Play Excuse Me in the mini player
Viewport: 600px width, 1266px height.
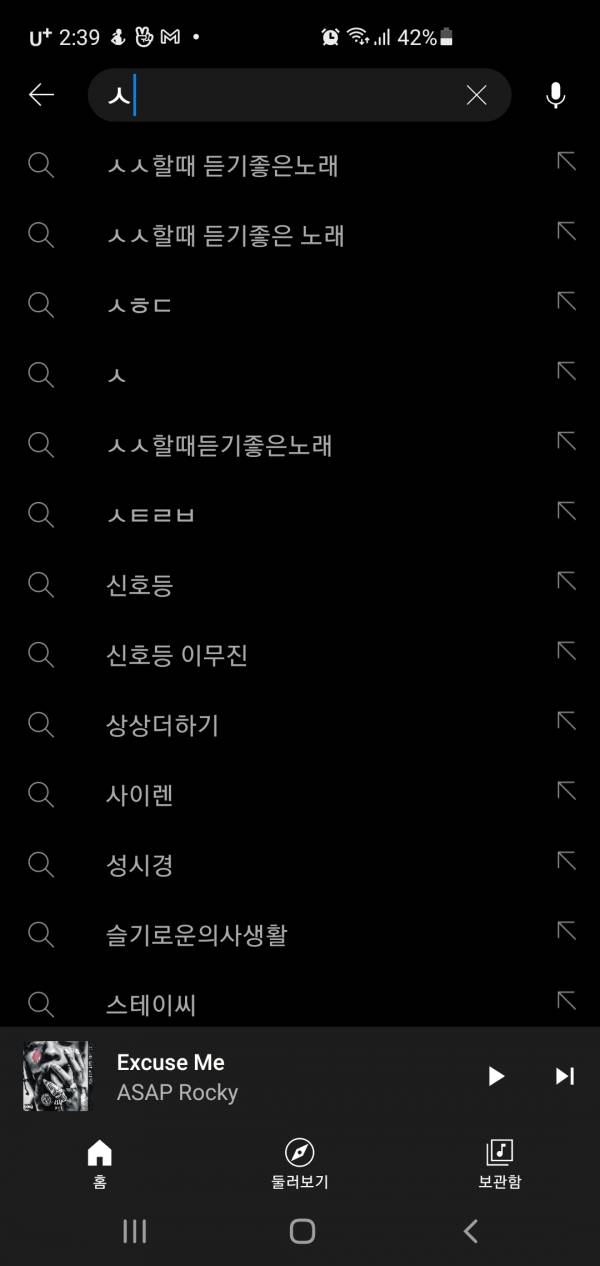(496, 1076)
